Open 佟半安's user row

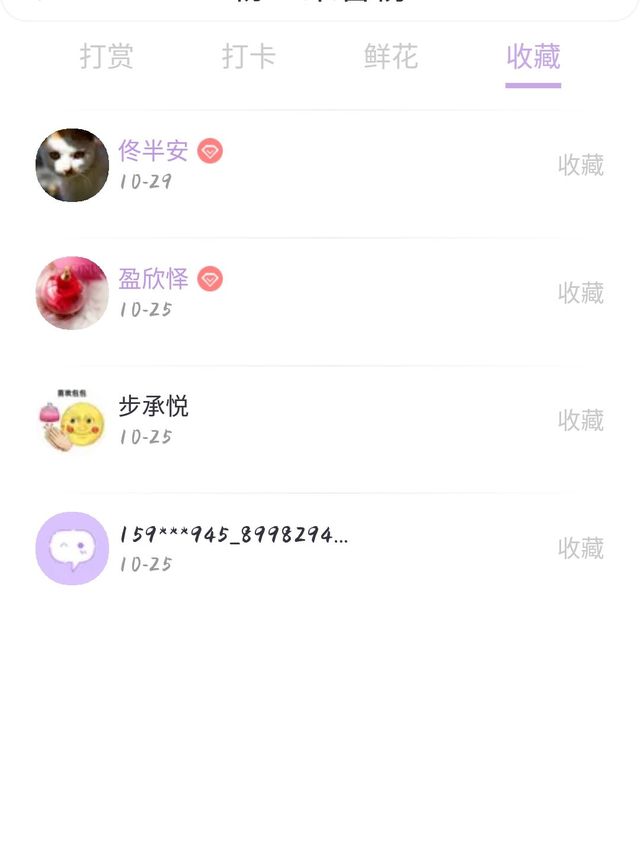pos(320,165)
